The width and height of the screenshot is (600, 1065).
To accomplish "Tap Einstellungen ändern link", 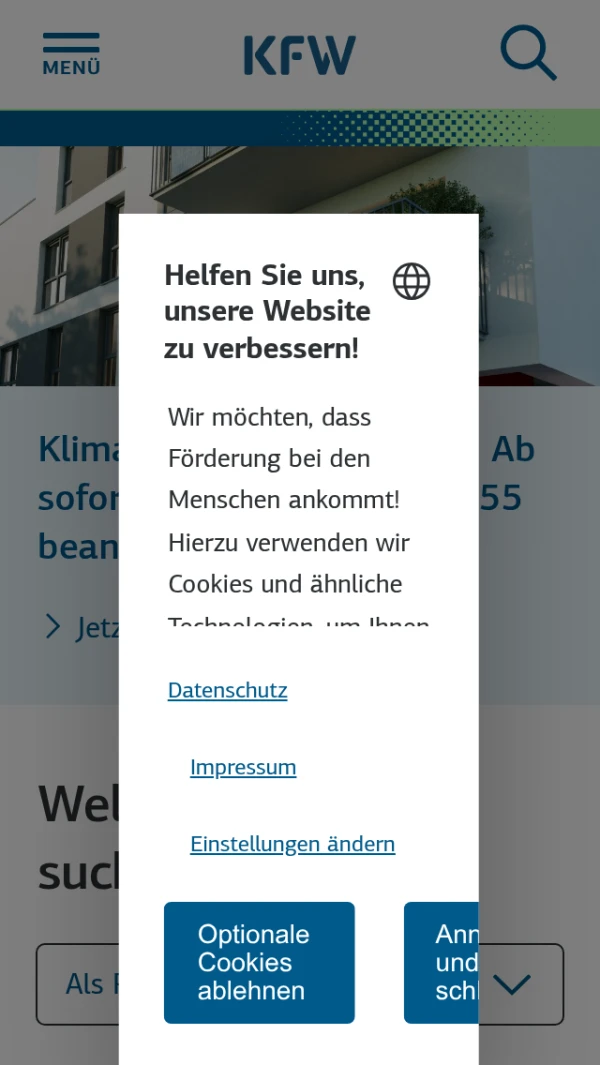I will coord(292,844).
